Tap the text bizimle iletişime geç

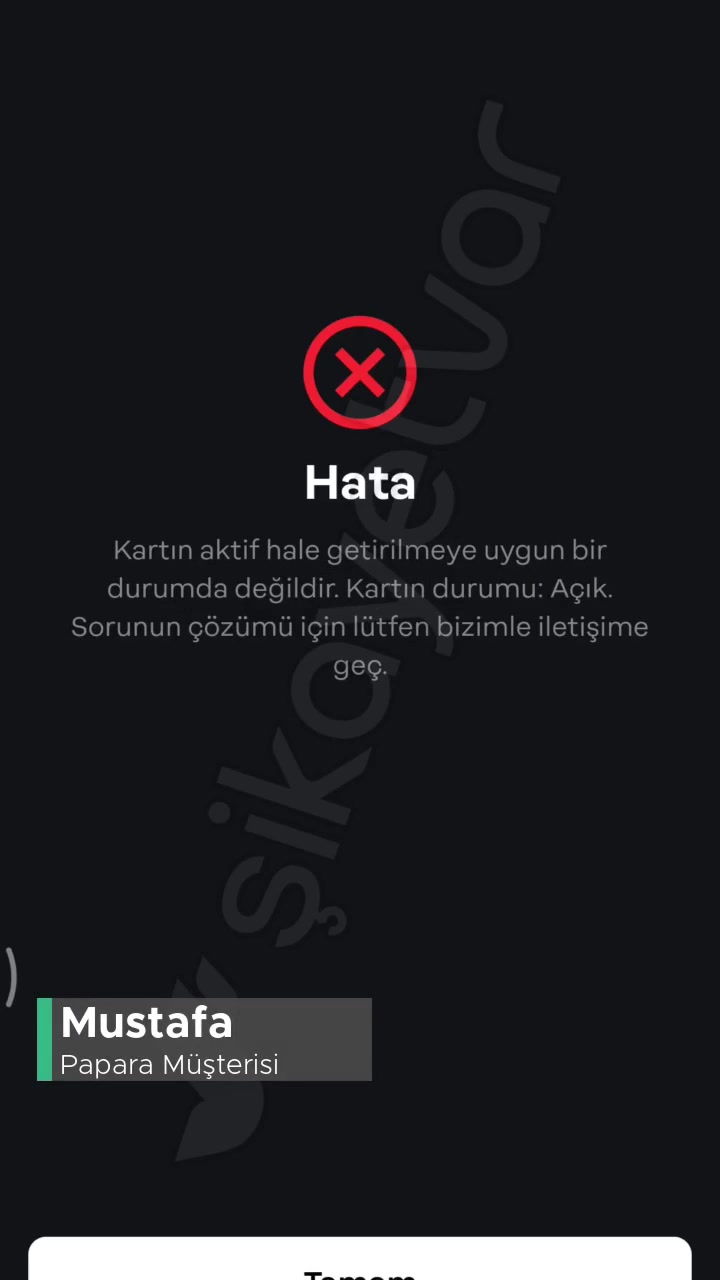[540, 627]
